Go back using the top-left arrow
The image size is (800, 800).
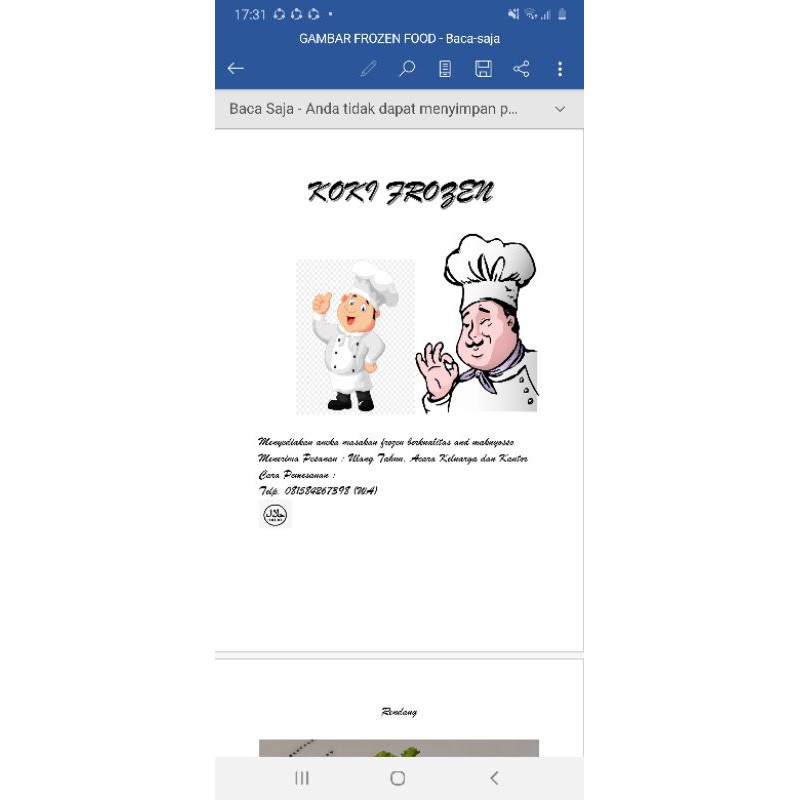(235, 68)
